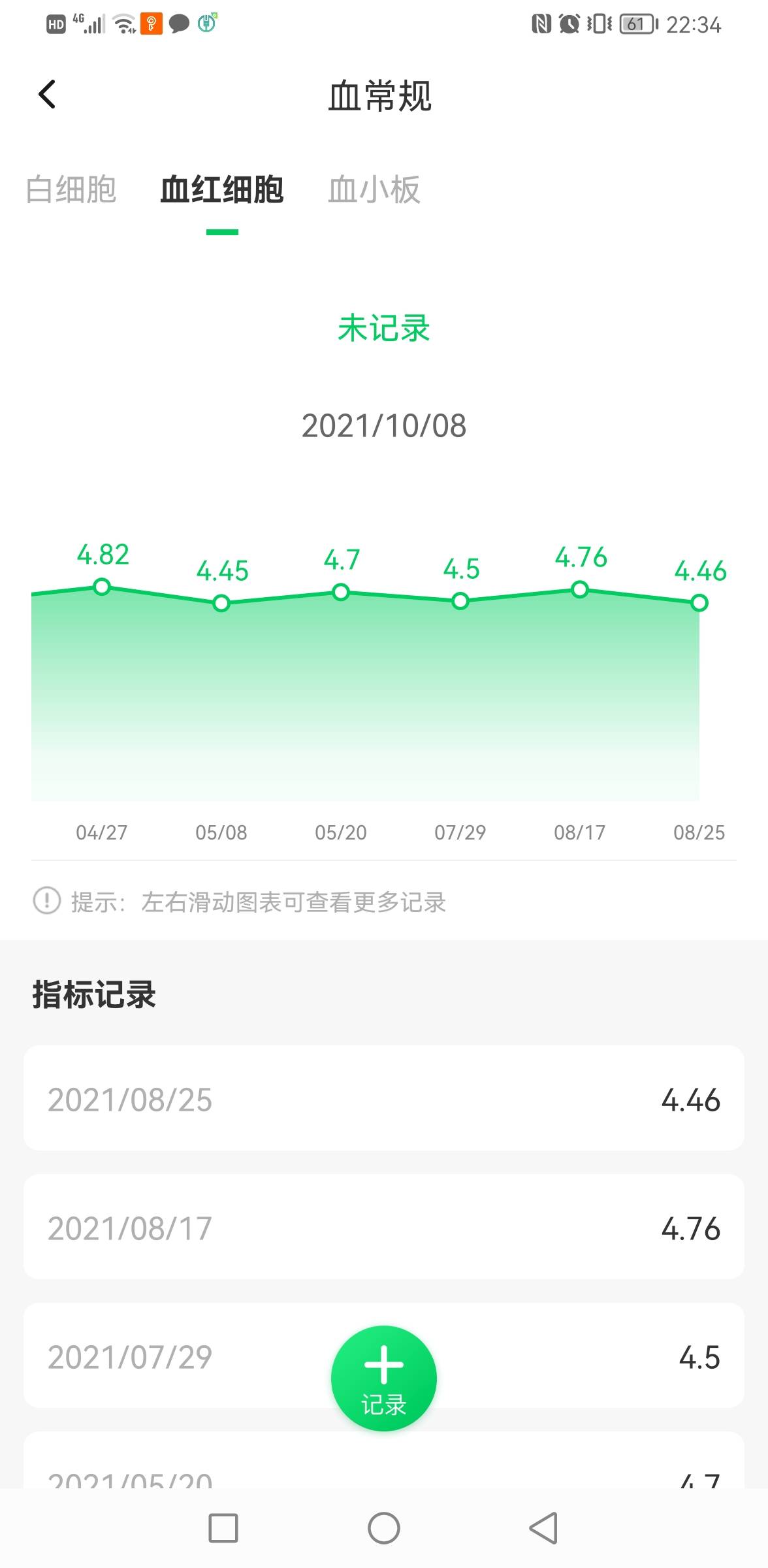Screen dimensions: 768x1568
Task: Tap the battery indicator showing 61
Action: (x=637, y=24)
